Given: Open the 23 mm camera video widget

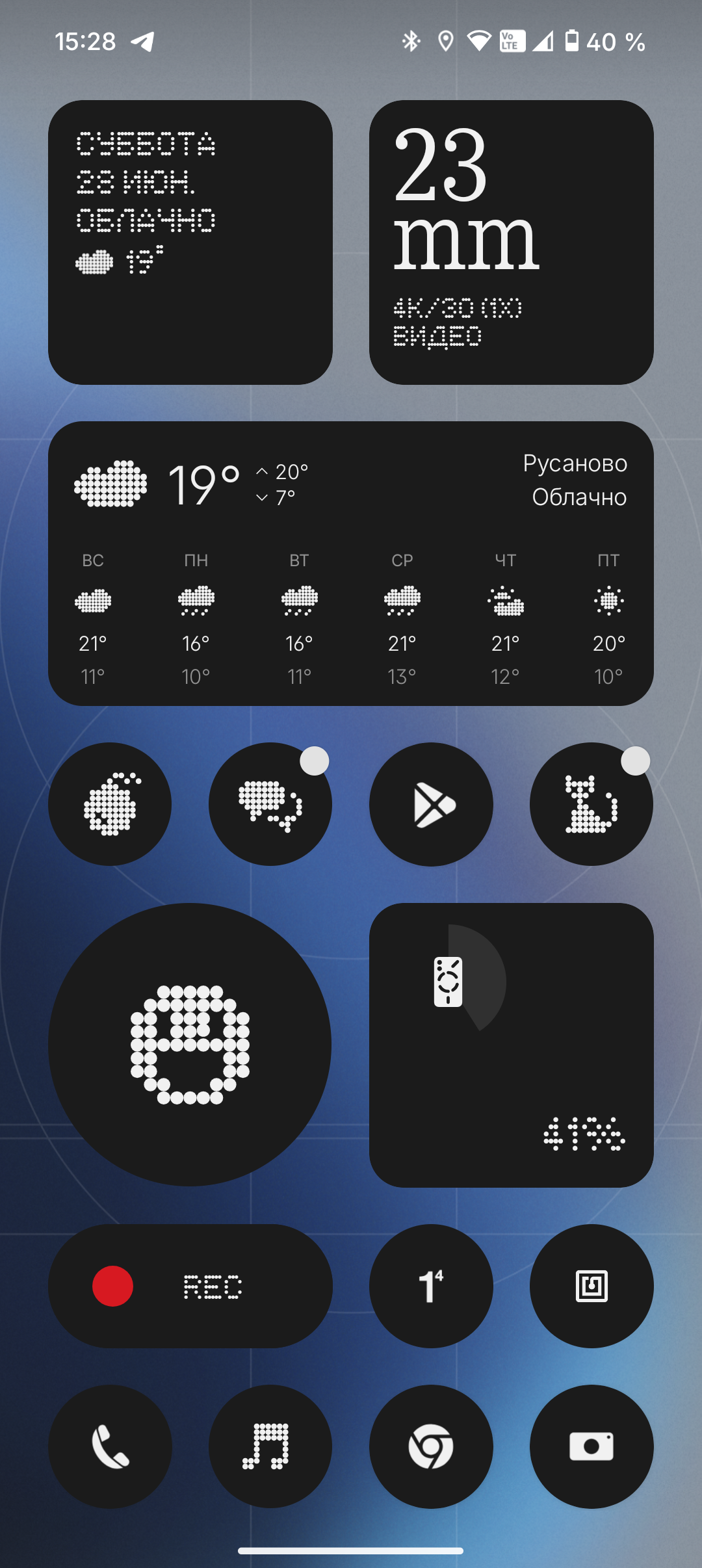Looking at the screenshot, I should tap(511, 242).
